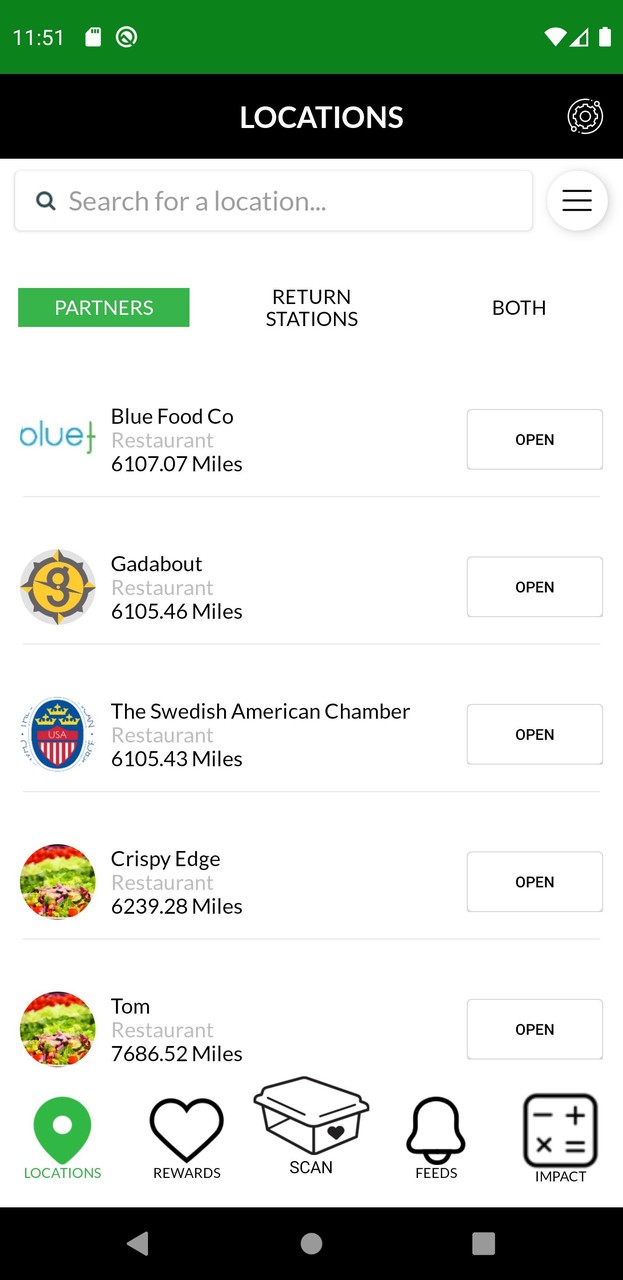The image size is (623, 1280).
Task: Open the hamburger menu button
Action: point(577,201)
